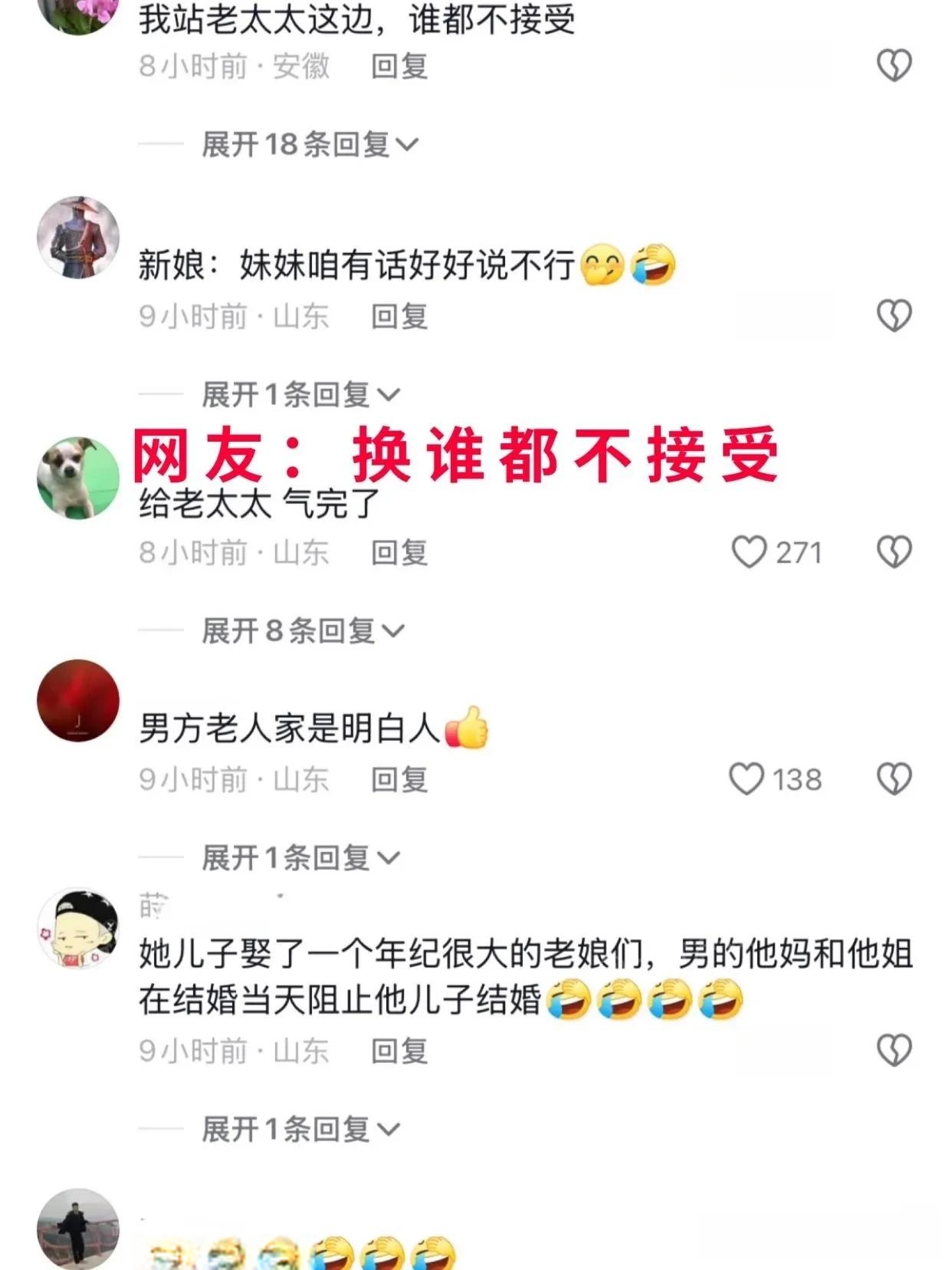Open the dark red avatar commenter's profile

(78, 700)
